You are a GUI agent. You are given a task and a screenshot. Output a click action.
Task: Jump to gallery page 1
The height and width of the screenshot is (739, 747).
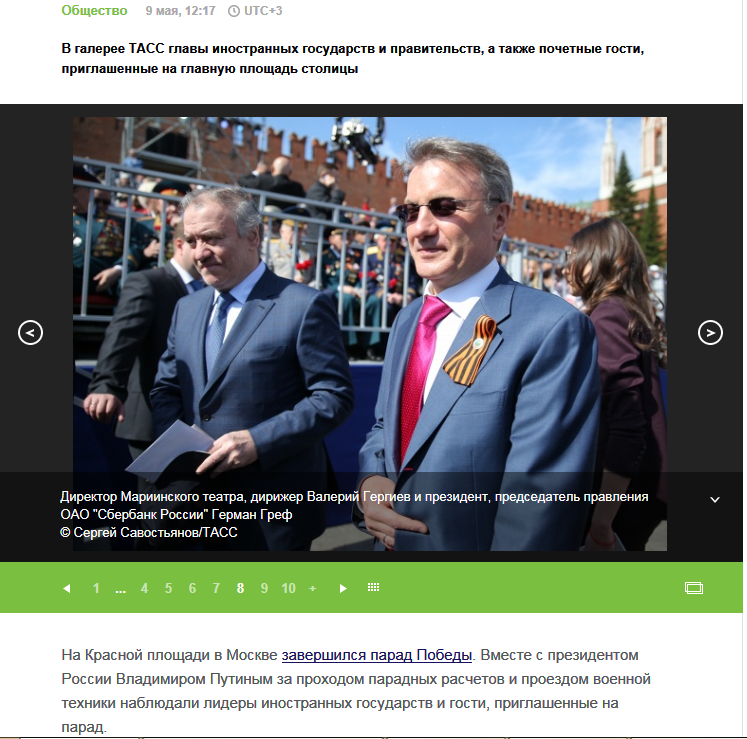[x=97, y=589]
